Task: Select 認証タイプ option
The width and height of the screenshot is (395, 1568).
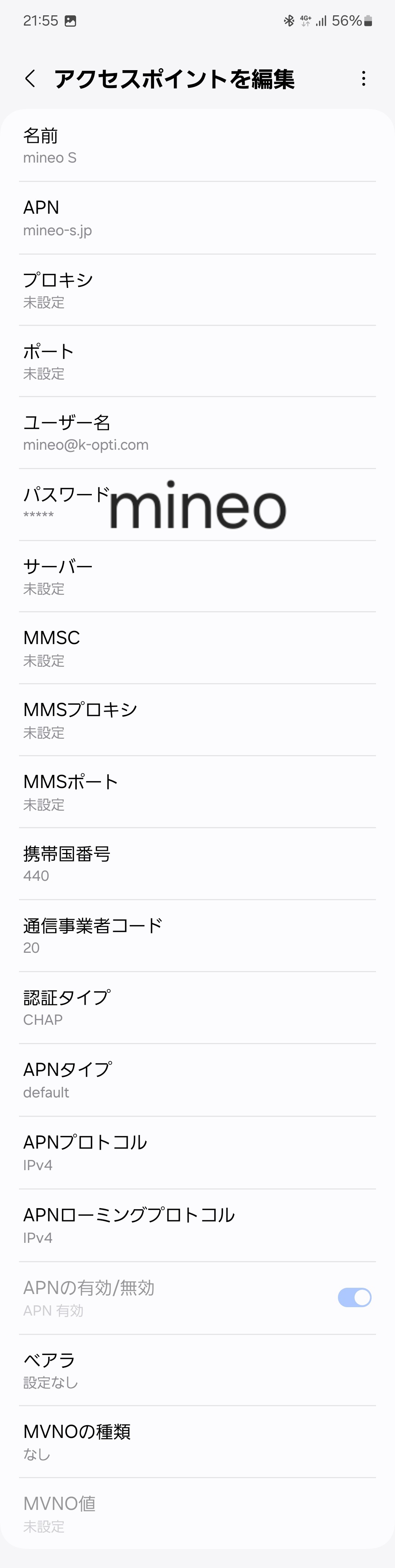Action: pyautogui.click(x=197, y=1007)
